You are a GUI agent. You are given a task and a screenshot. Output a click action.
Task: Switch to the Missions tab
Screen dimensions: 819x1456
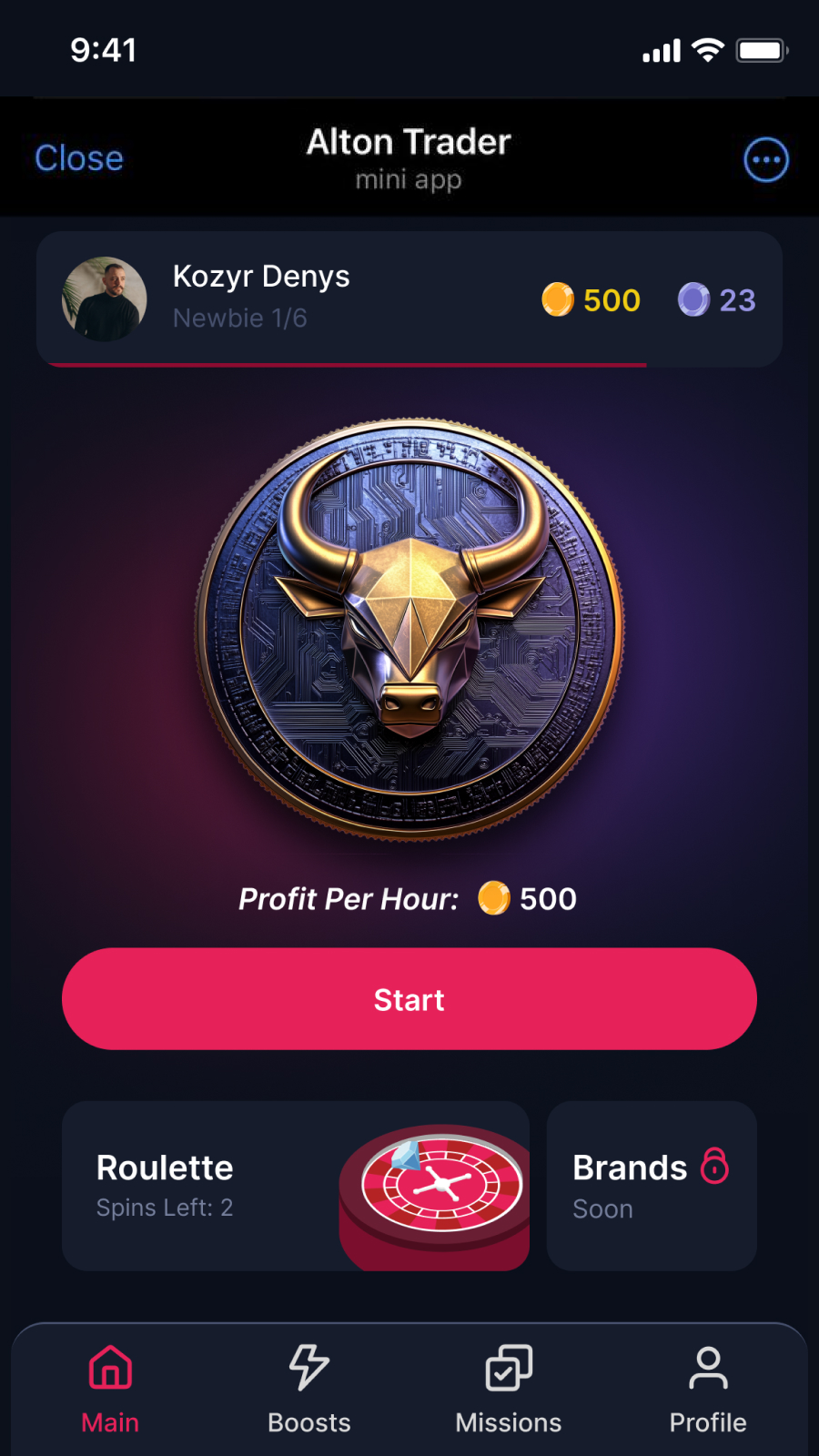pos(509,1388)
